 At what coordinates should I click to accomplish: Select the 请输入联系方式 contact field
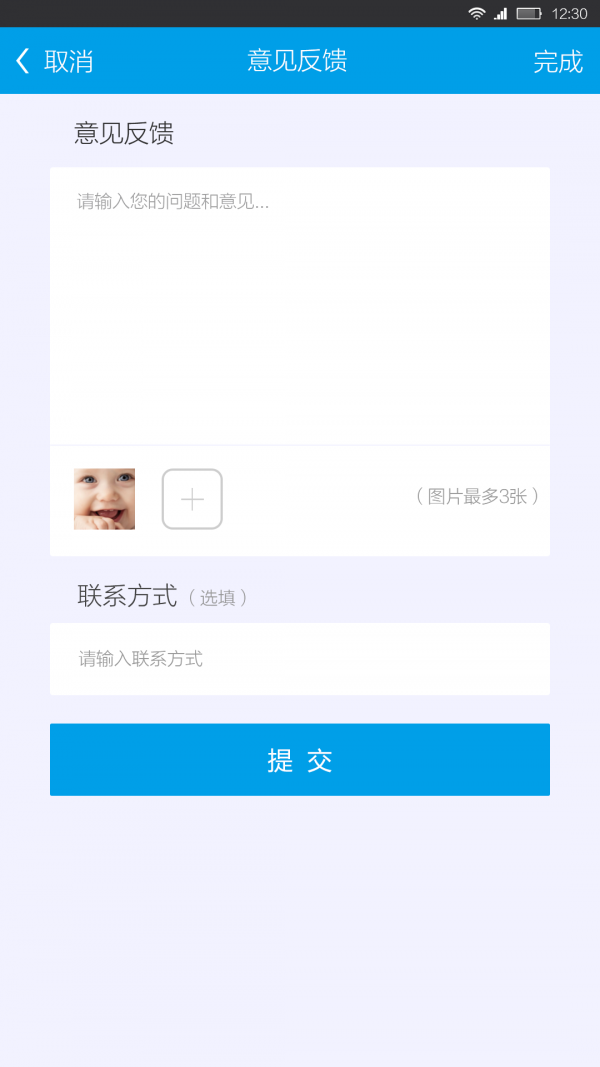300,659
